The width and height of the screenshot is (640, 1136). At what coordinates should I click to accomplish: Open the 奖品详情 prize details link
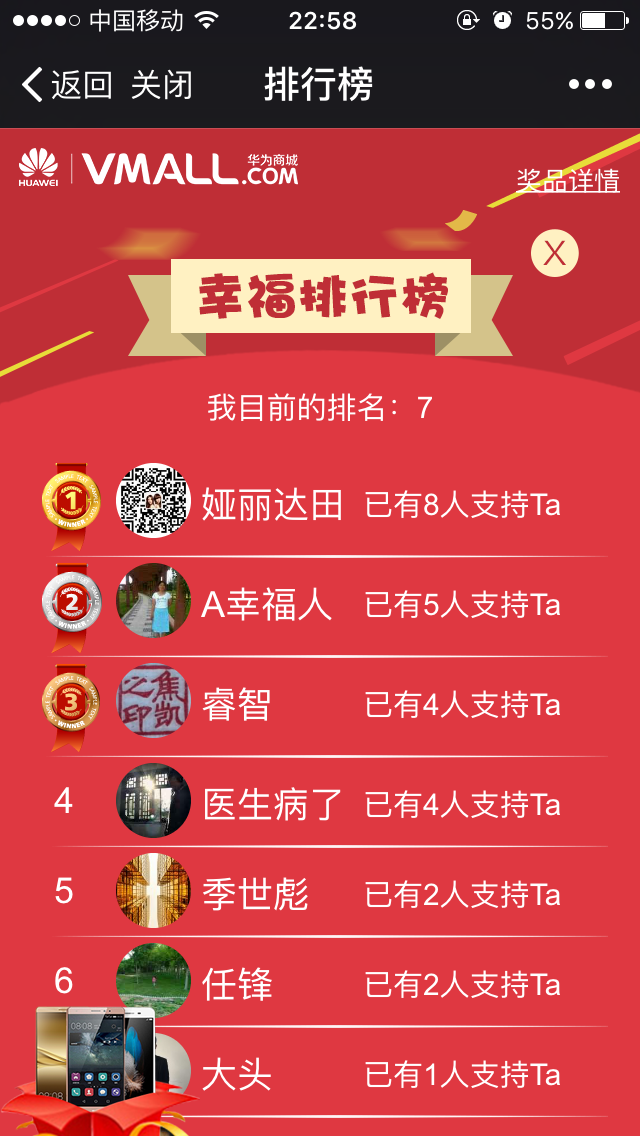567,180
